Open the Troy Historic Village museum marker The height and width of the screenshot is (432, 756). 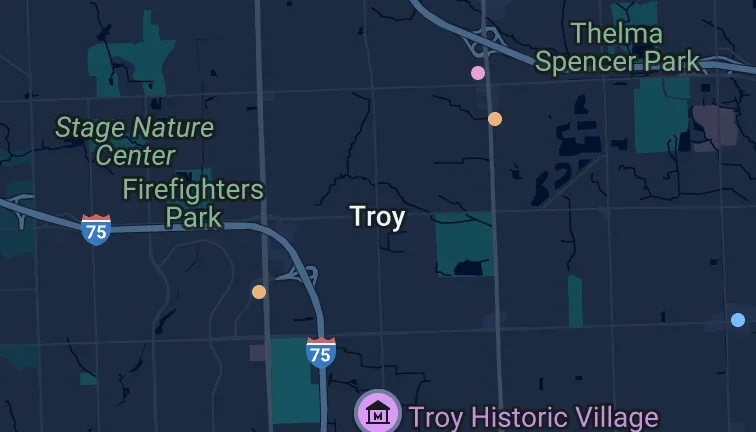click(378, 412)
